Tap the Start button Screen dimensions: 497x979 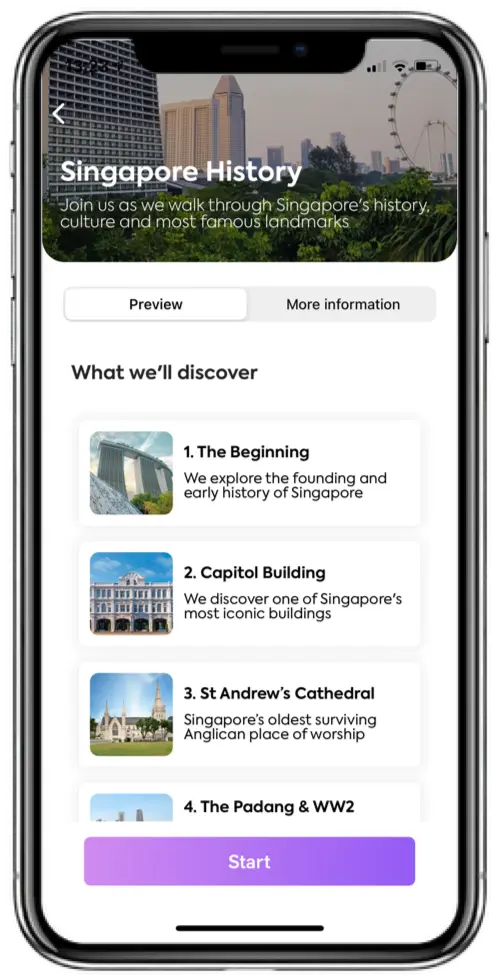(x=249, y=862)
